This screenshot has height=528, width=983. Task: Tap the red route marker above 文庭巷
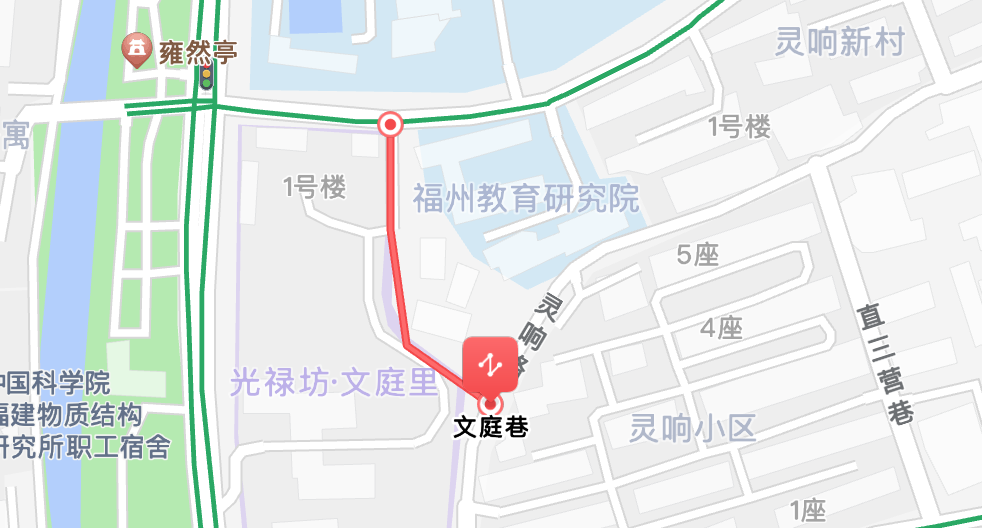pos(490,364)
